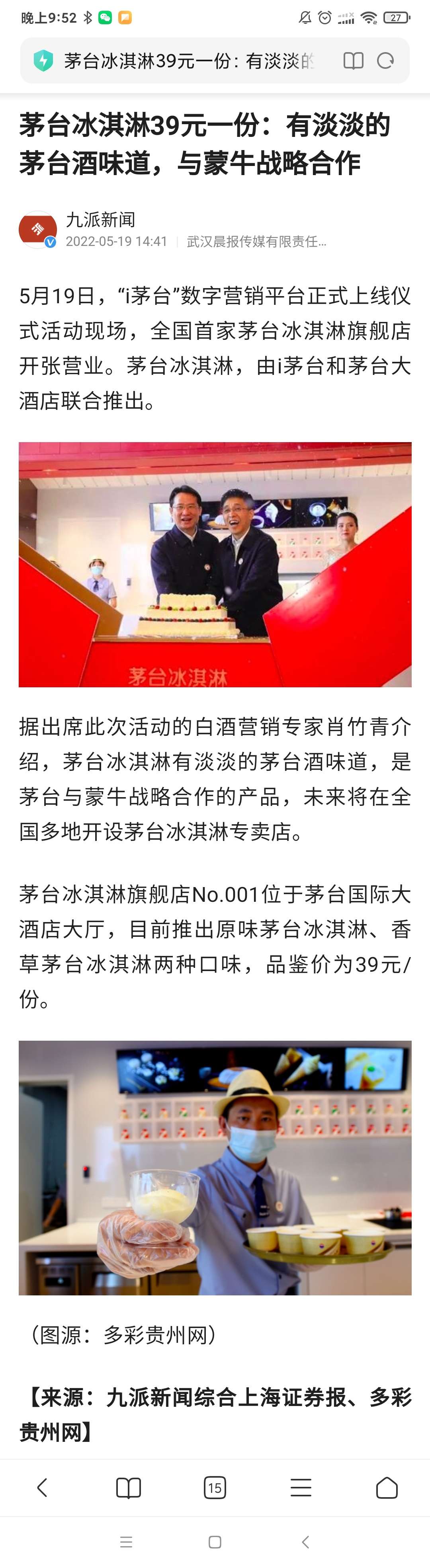The image size is (430, 1568).
Task: View the ice cream store opening photo
Action: [x=215, y=564]
